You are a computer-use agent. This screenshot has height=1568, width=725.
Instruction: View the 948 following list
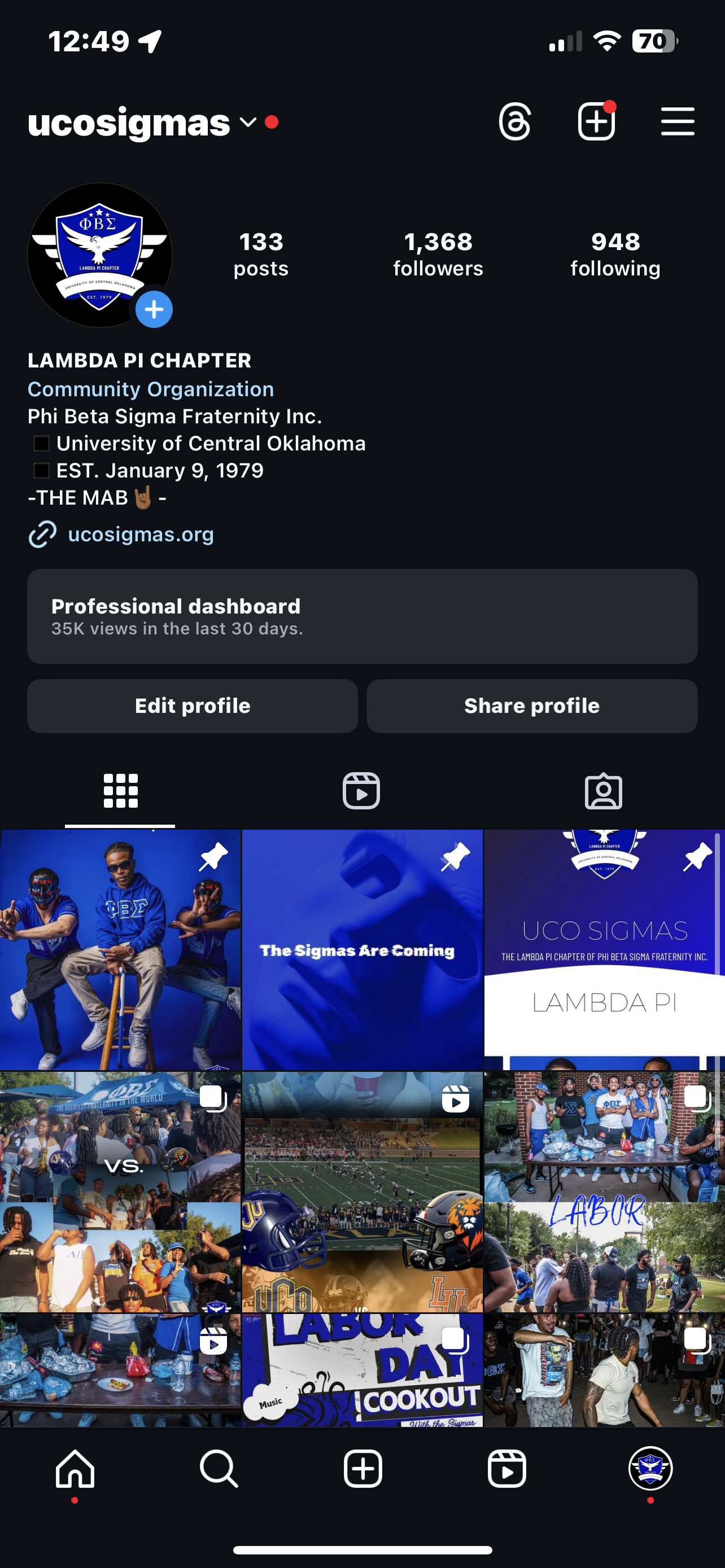click(615, 254)
